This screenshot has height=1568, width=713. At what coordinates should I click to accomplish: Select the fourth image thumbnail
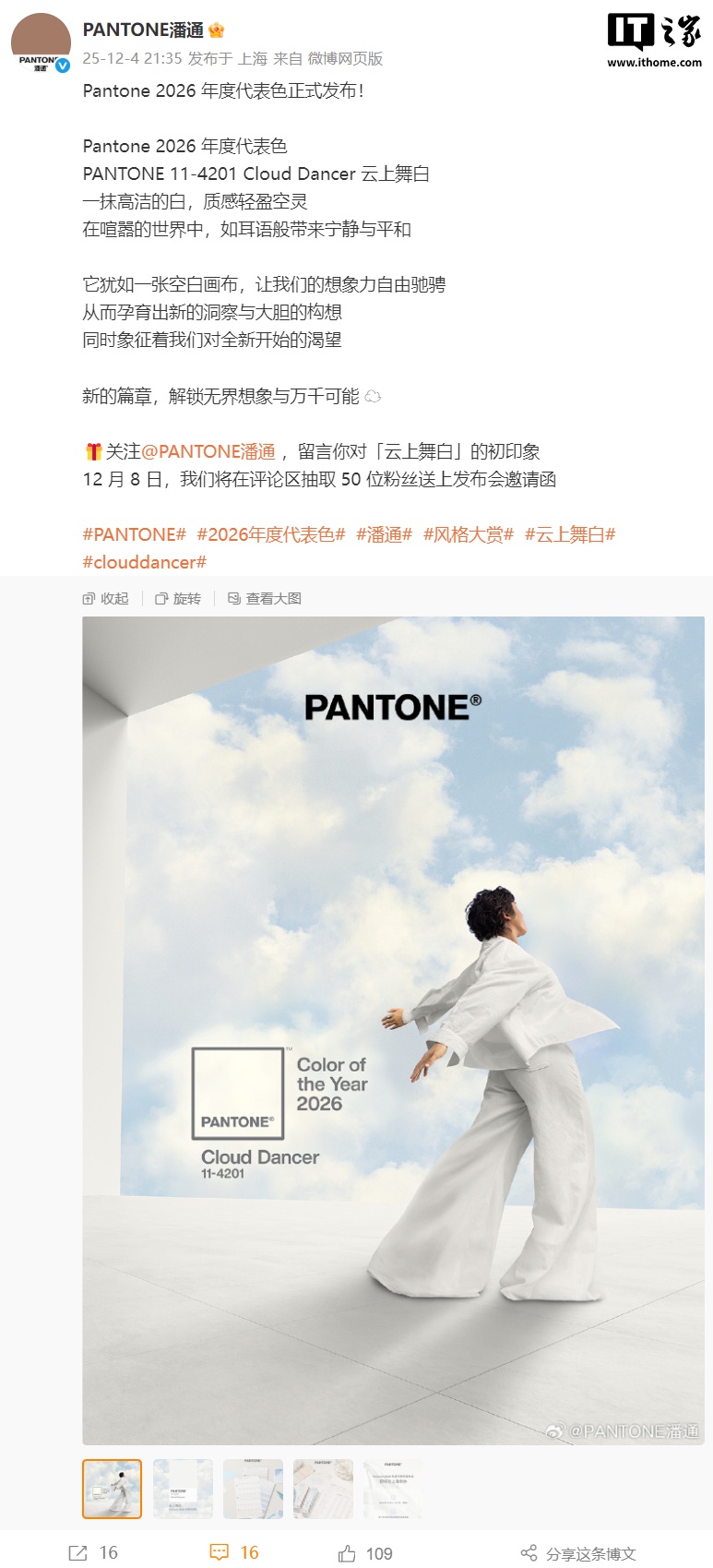click(323, 1489)
